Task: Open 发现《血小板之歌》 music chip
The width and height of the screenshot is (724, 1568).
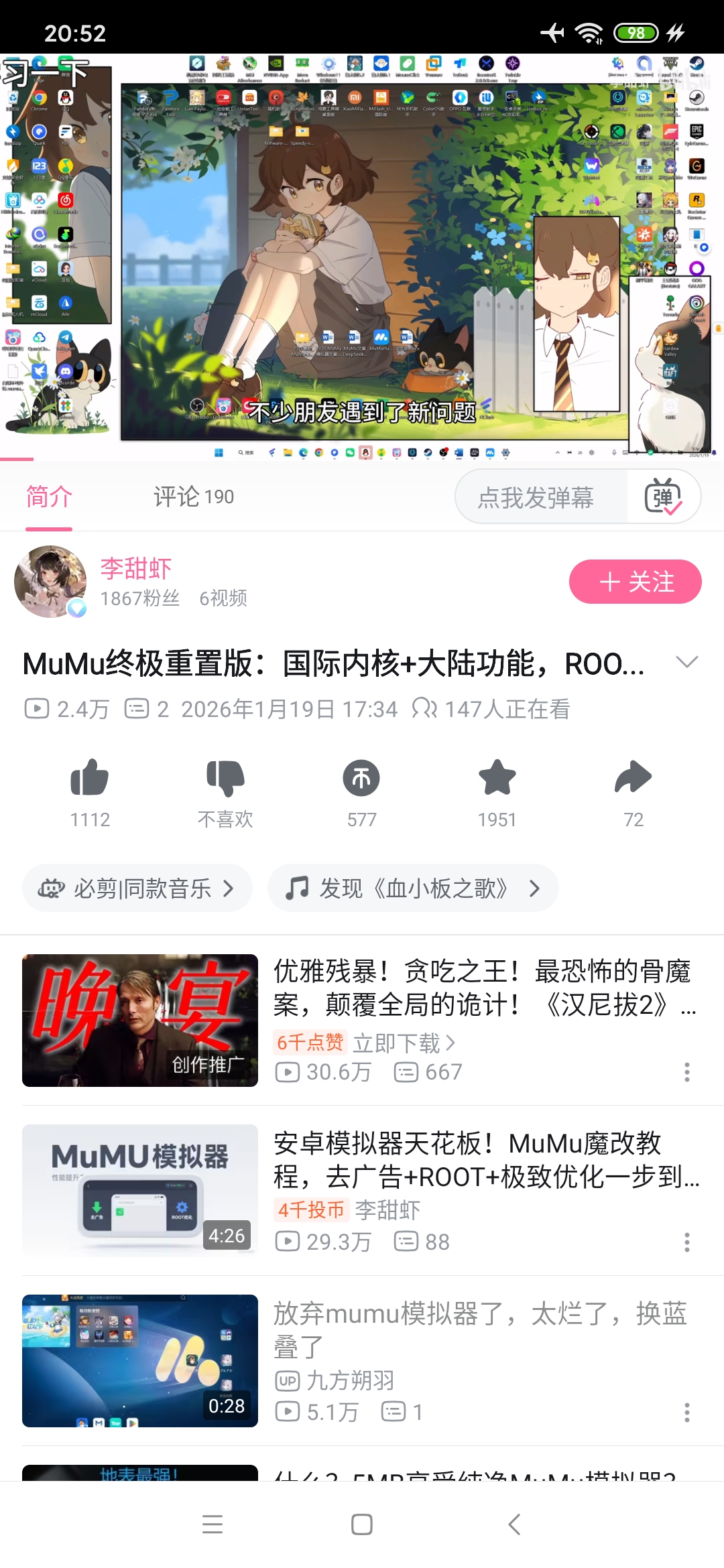Action: click(x=413, y=889)
